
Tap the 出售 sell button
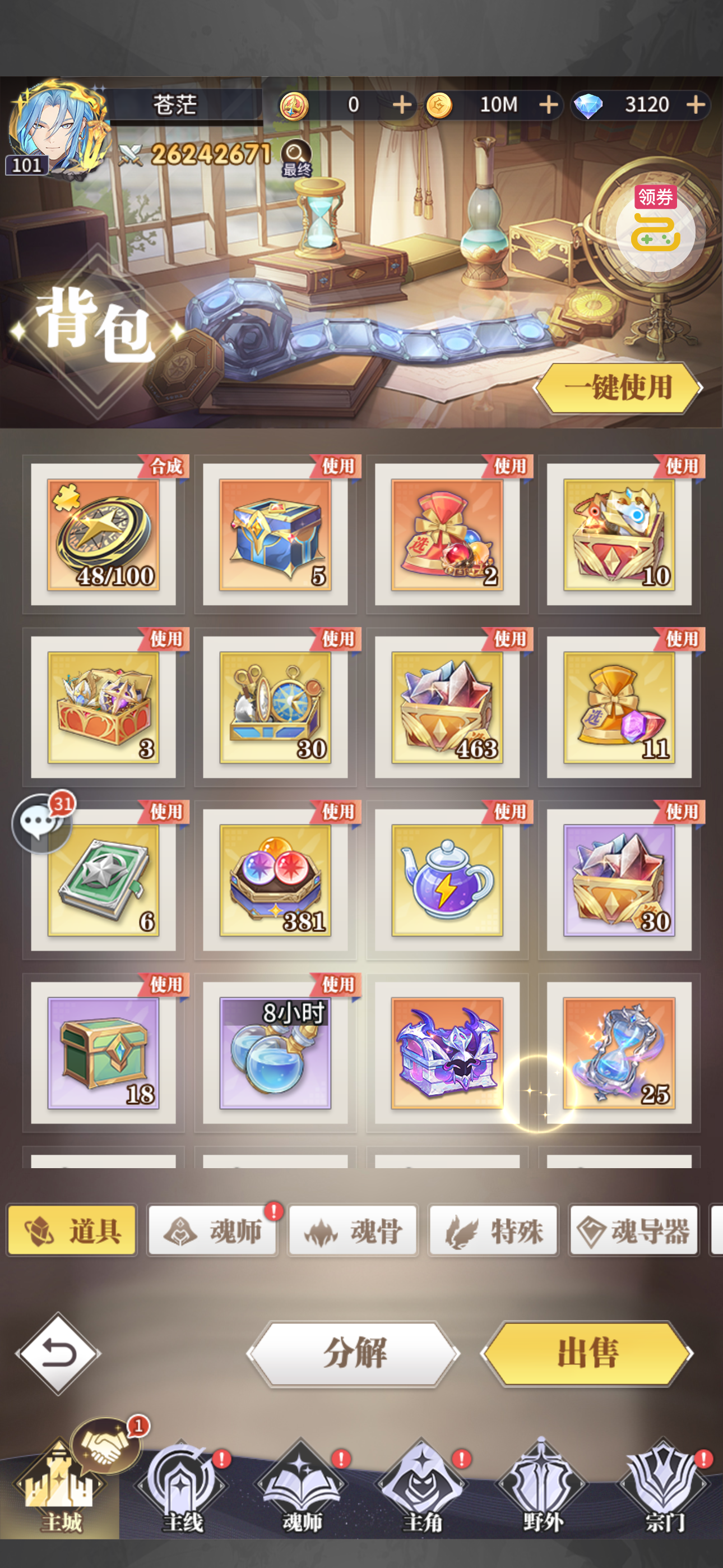point(587,1353)
